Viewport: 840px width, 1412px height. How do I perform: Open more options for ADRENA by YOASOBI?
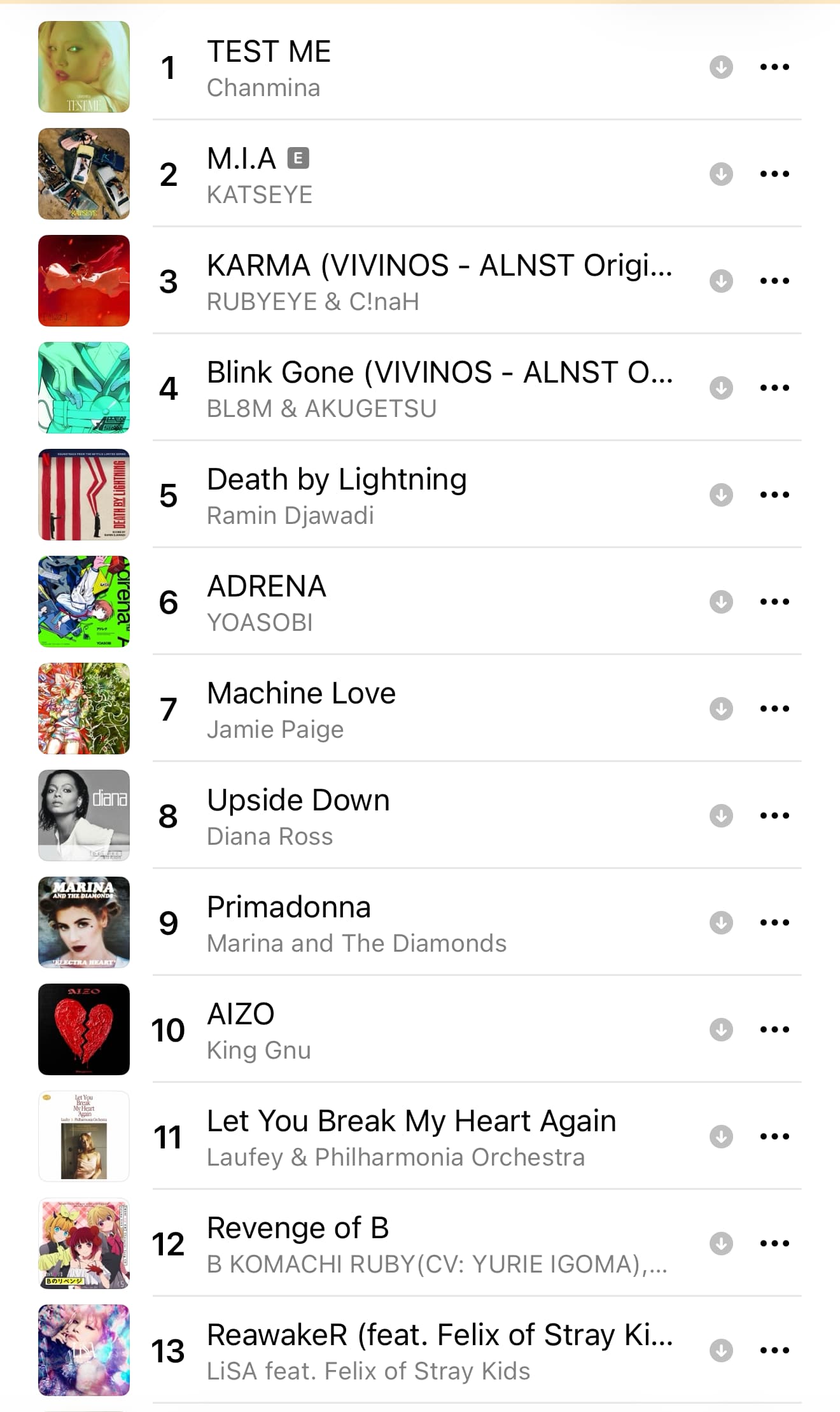774,602
